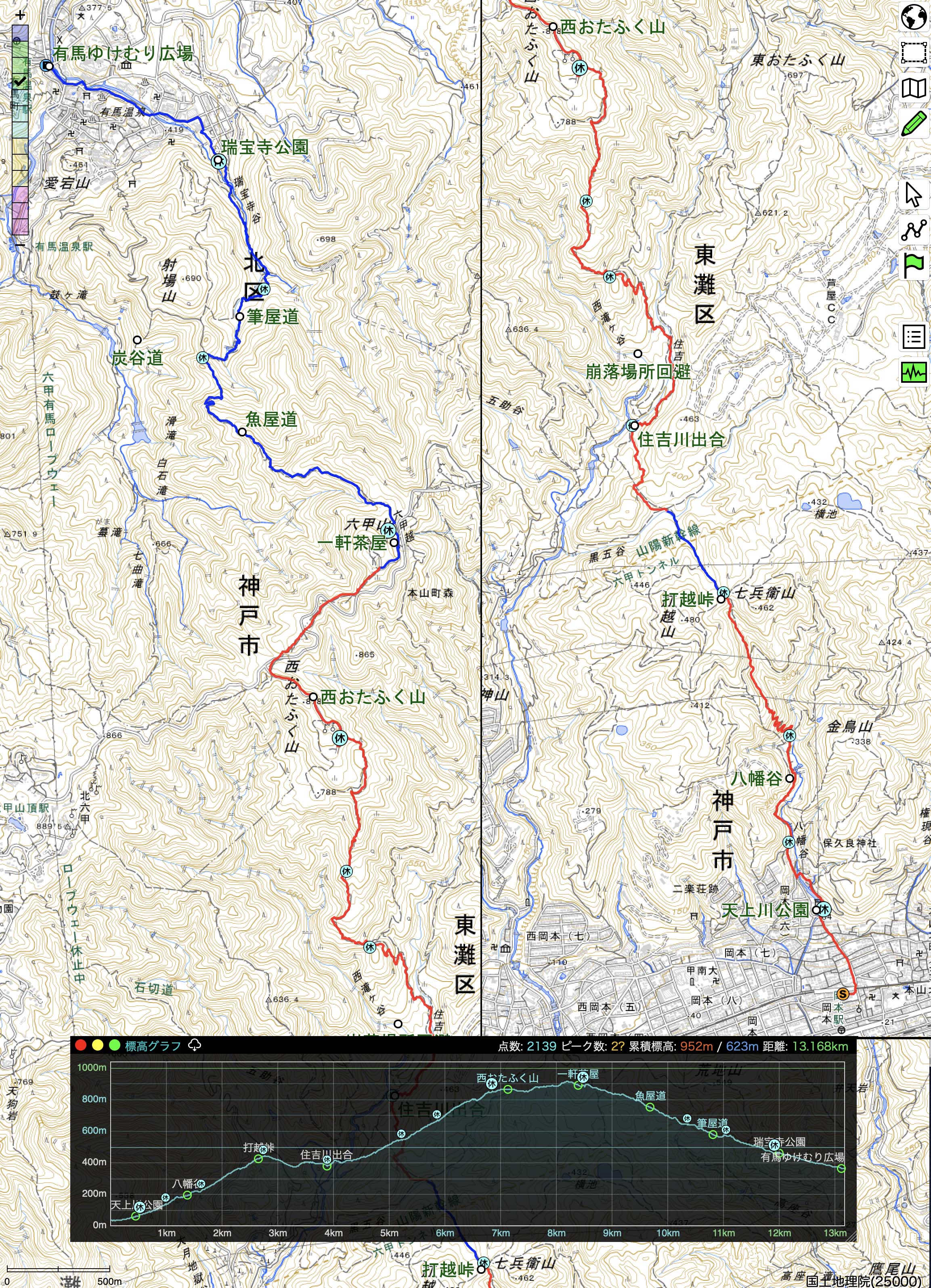Tap the orange S start marker
931x1288 pixels.
coord(843,993)
